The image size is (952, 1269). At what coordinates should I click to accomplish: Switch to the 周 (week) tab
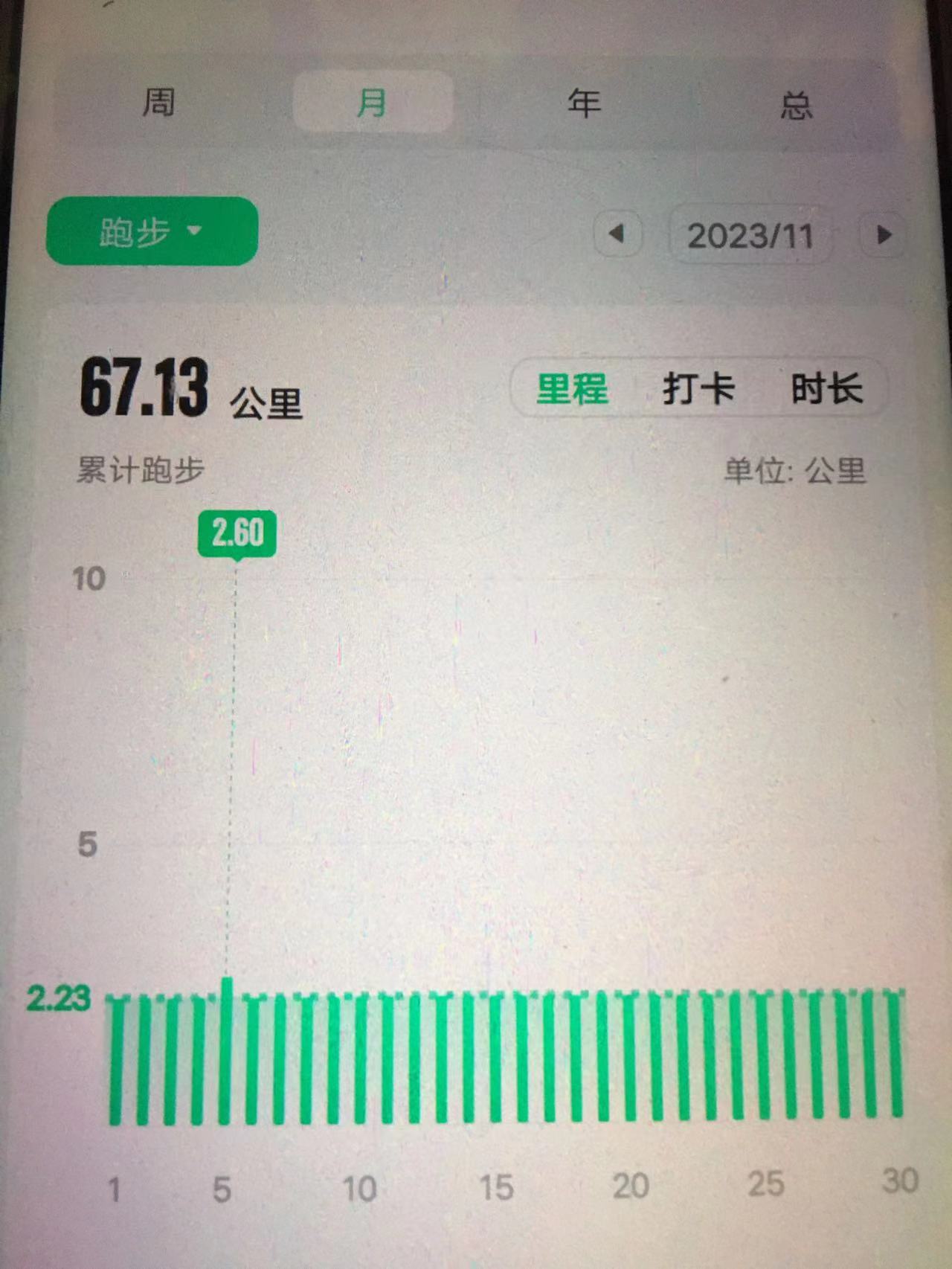pos(158,102)
